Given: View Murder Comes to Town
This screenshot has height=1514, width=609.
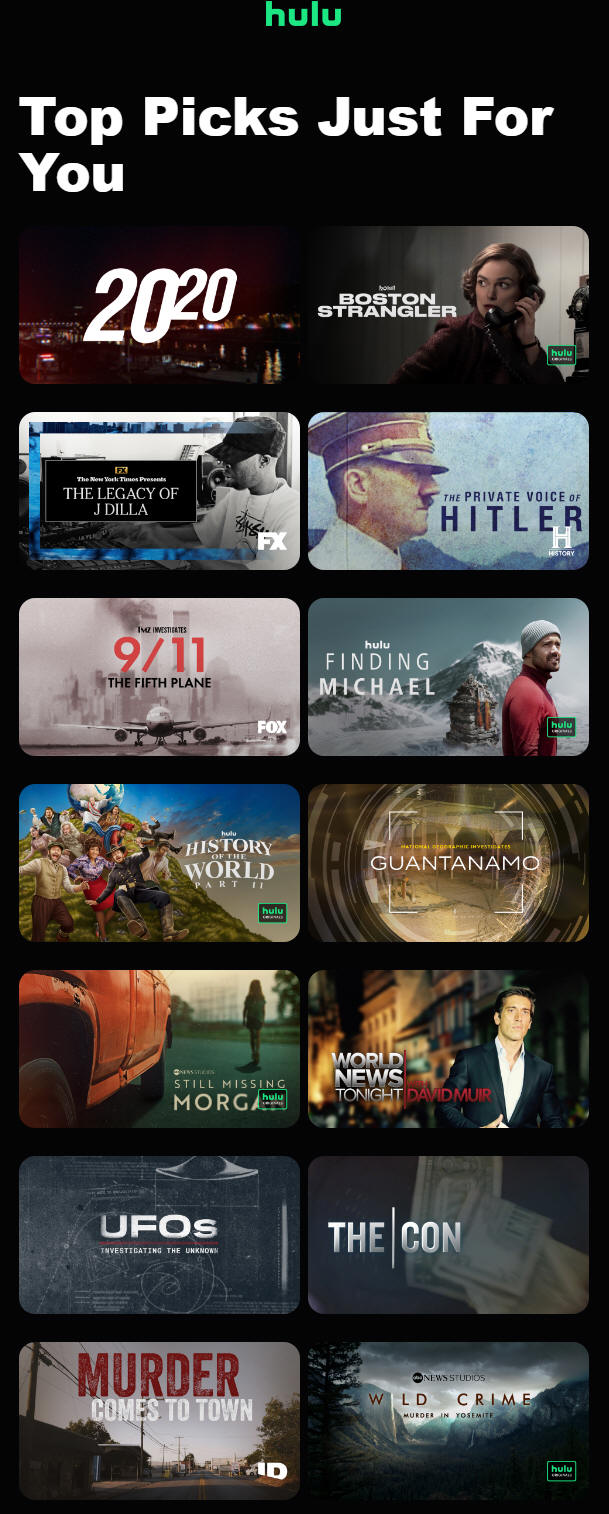Looking at the screenshot, I should click(159, 1421).
